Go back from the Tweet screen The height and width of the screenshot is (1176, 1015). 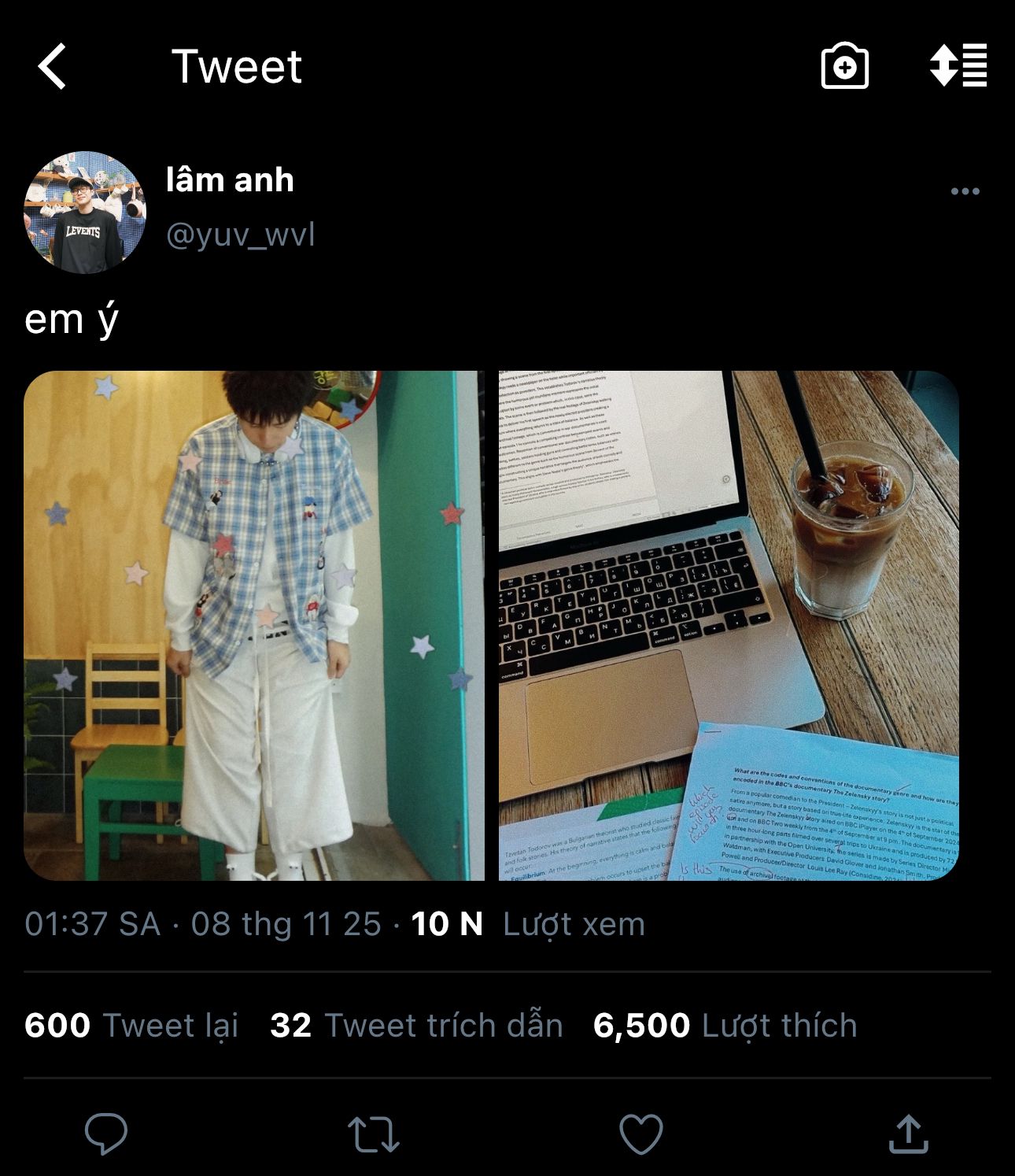pyautogui.click(x=53, y=66)
